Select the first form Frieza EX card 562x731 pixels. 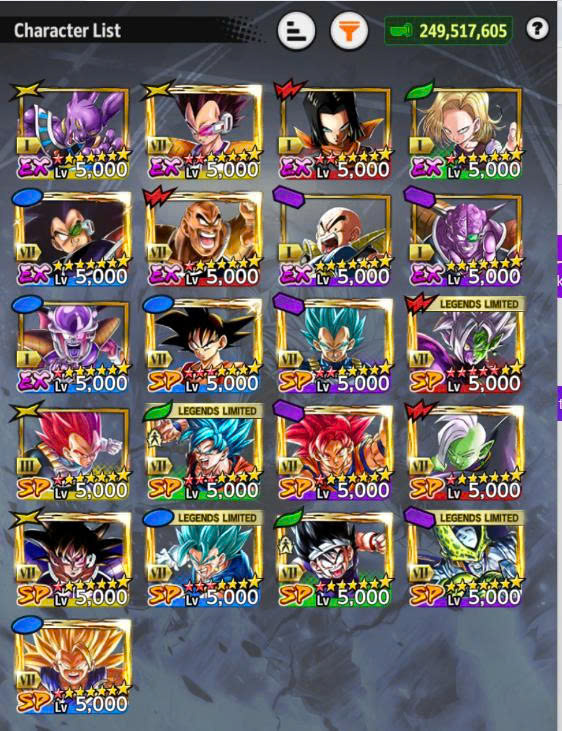(72, 345)
